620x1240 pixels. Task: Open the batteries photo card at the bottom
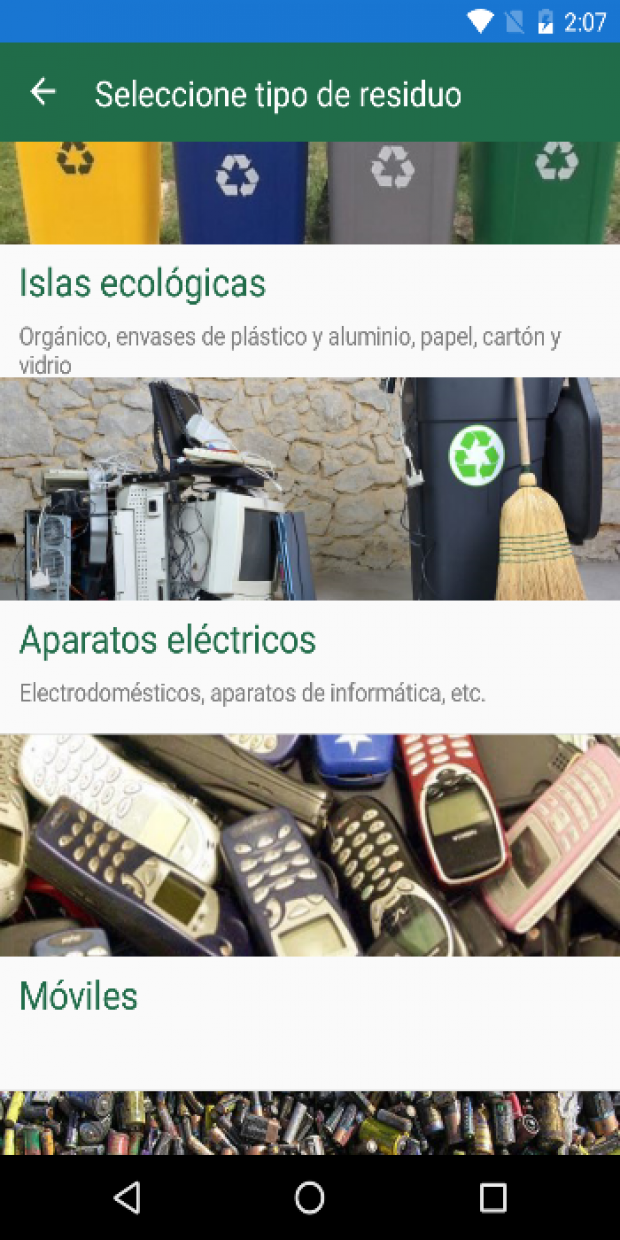(310, 1123)
